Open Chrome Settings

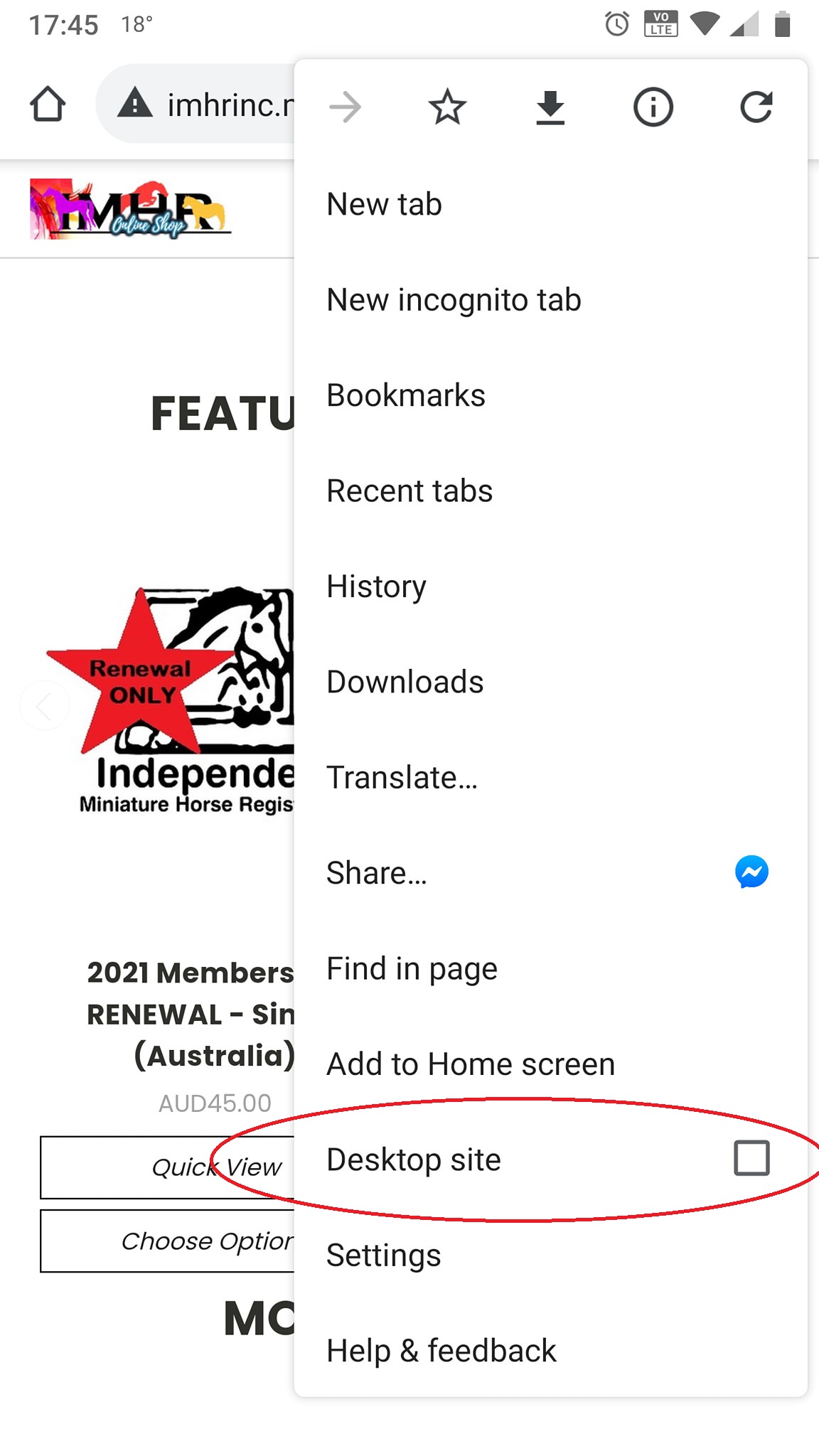pyautogui.click(x=383, y=1256)
